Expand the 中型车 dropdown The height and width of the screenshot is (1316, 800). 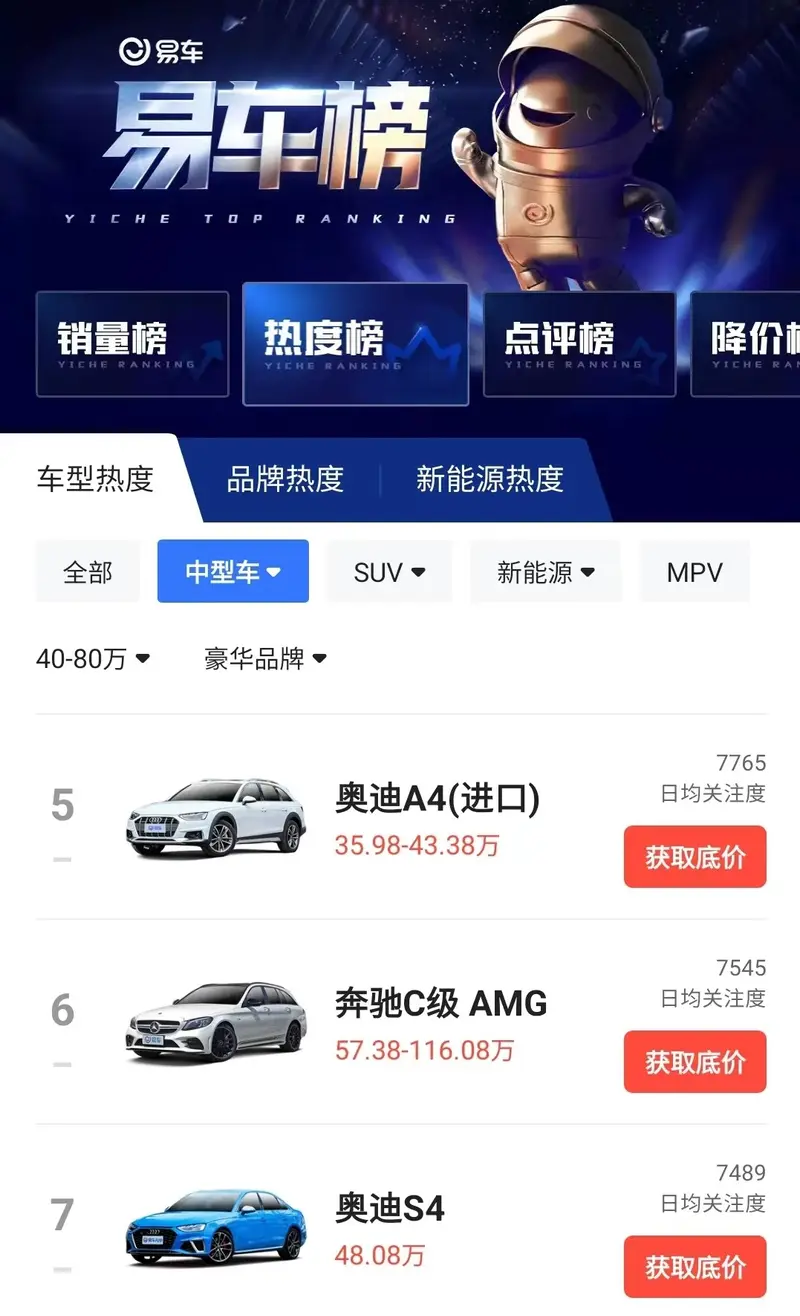pos(233,572)
